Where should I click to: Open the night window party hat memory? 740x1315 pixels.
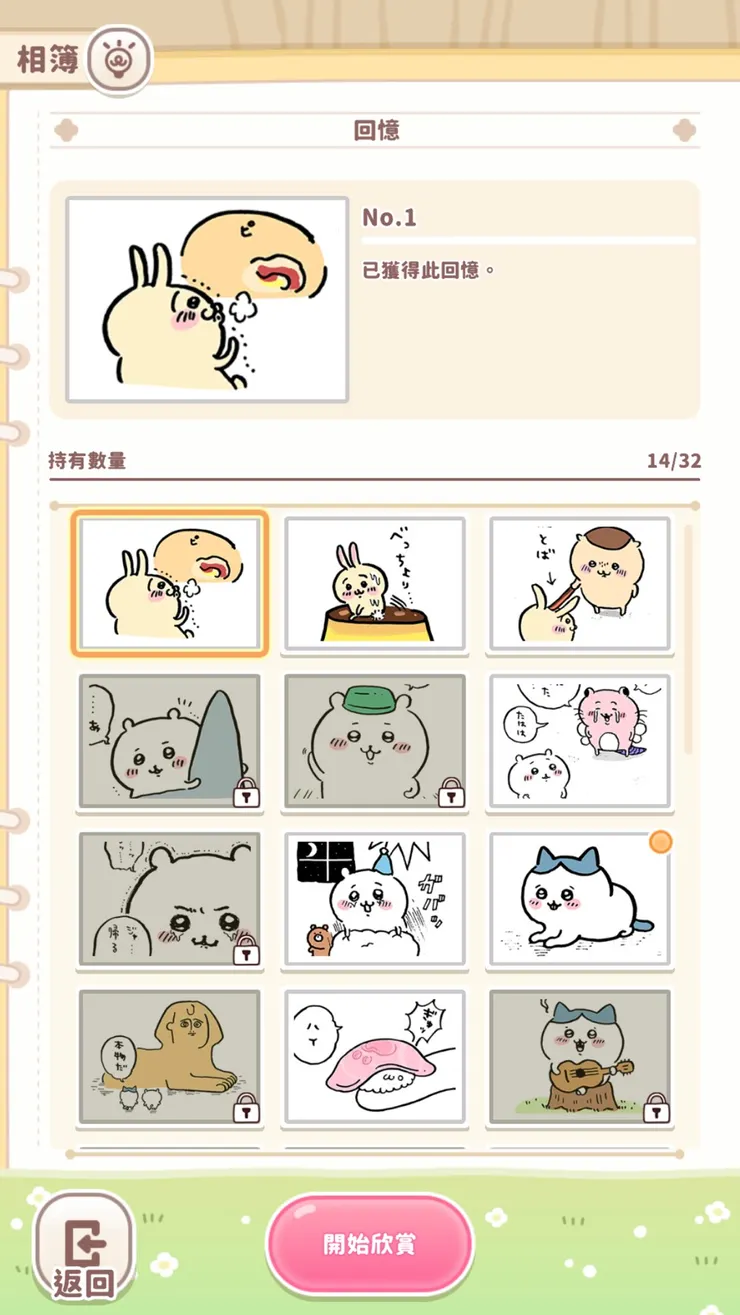point(375,899)
